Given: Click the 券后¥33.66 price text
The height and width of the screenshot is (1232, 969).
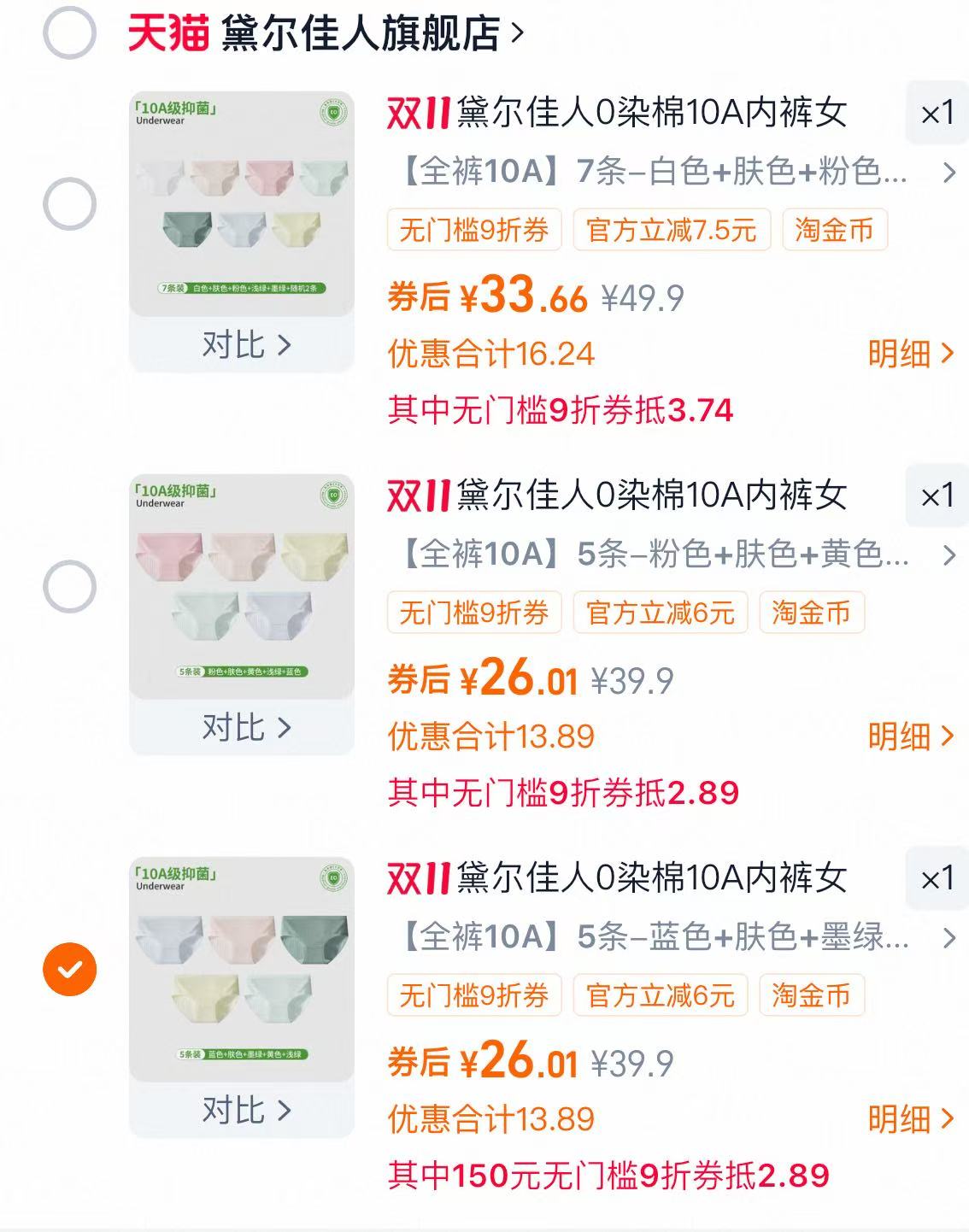Looking at the screenshot, I should (487, 298).
